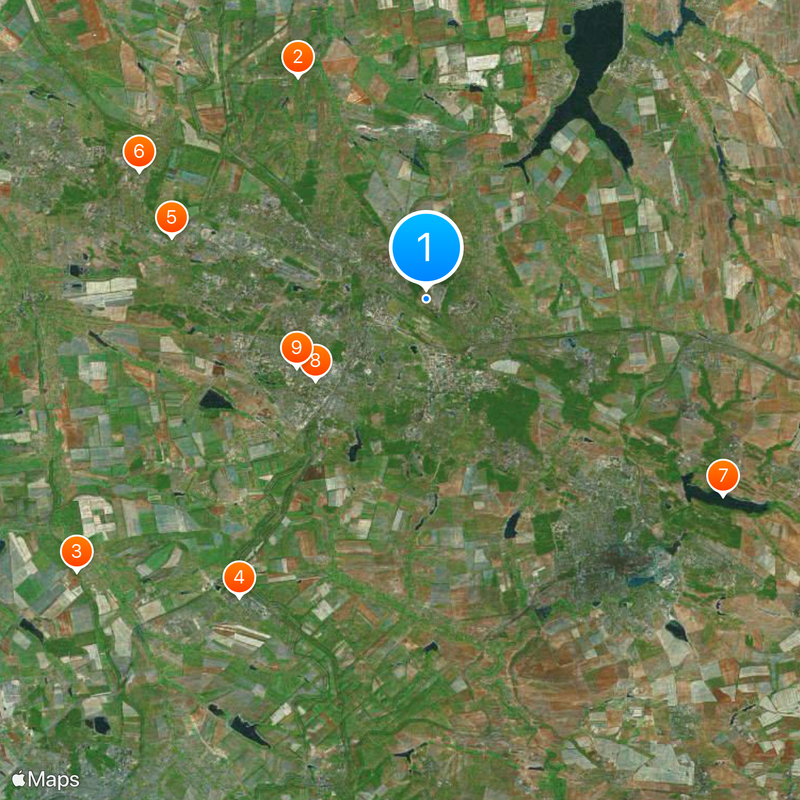Select the large blue pin numbered 1
Image resolution: width=800 pixels, height=800 pixels.
(427, 247)
